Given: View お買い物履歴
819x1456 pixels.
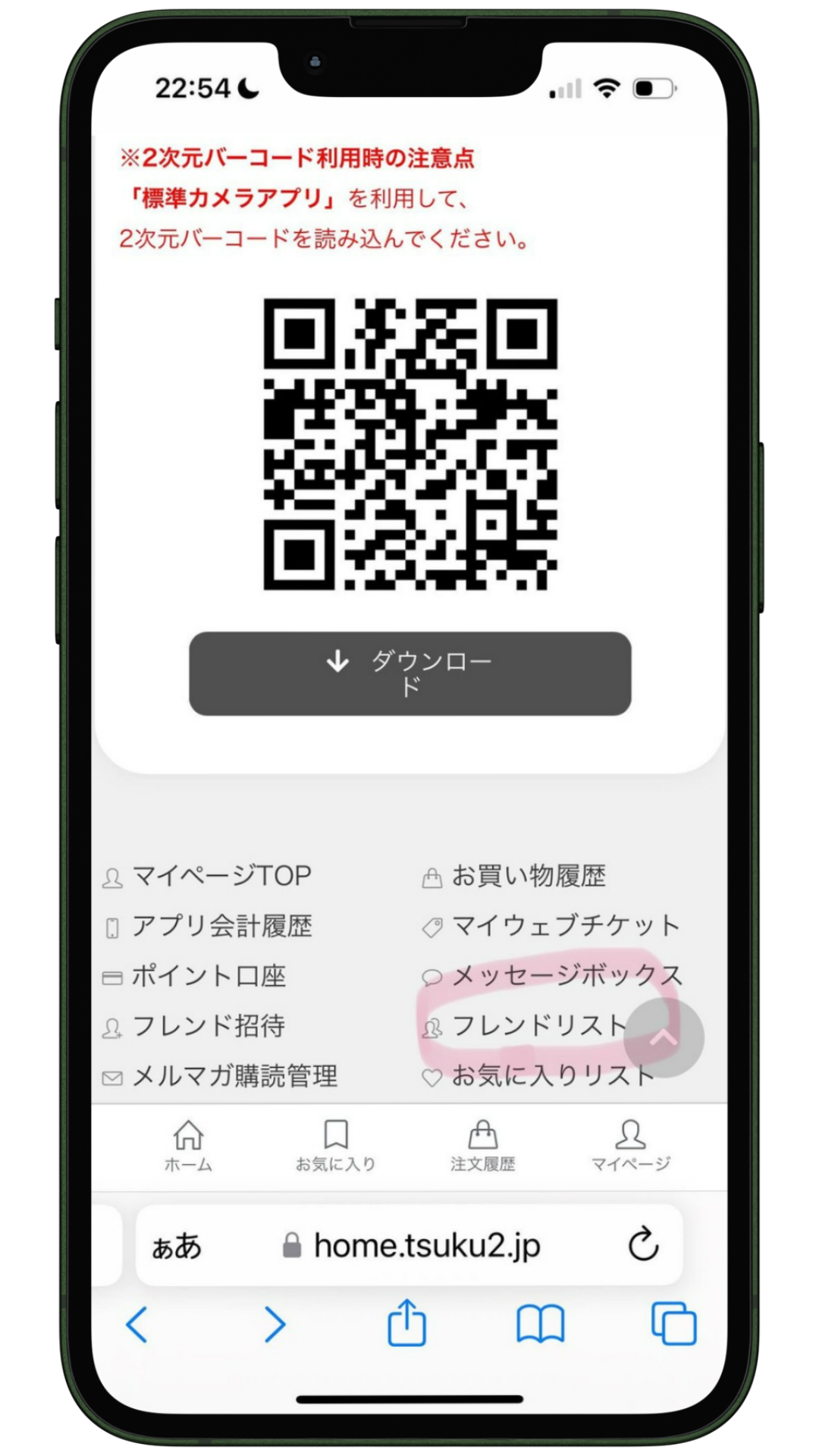Looking at the screenshot, I should (528, 876).
